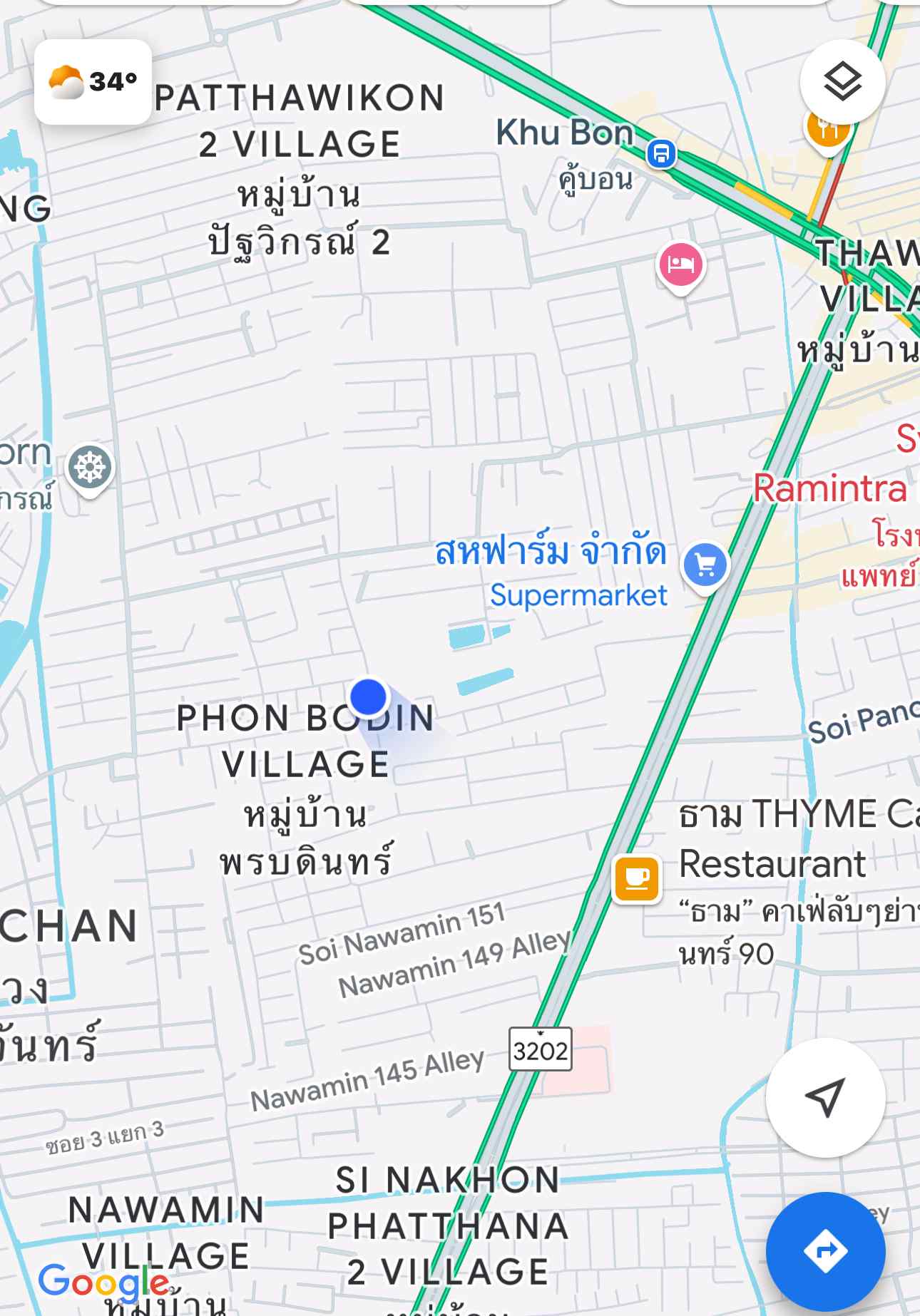The height and width of the screenshot is (1316, 920).
Task: Select the temple pin with wheel icon
Action: point(90,468)
